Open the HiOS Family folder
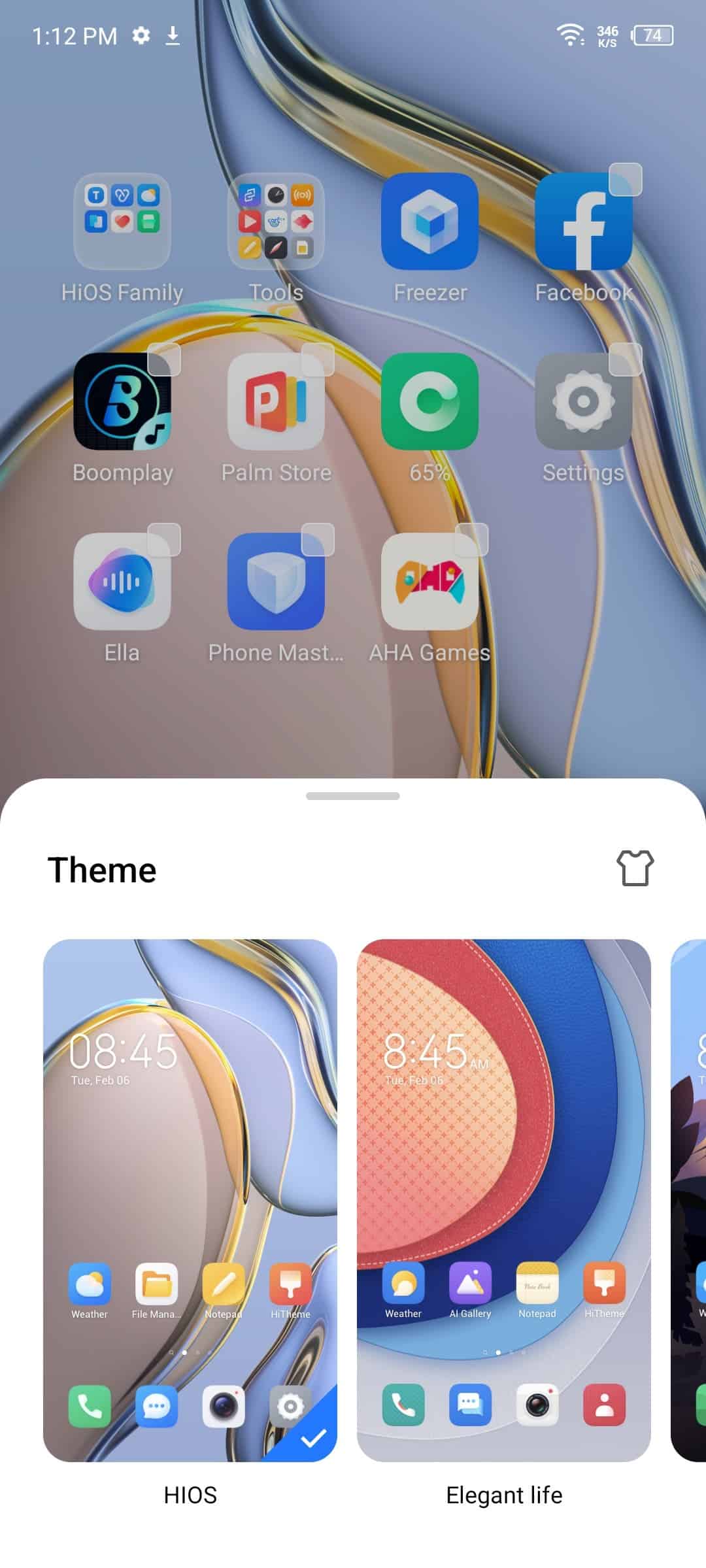This screenshot has height=1568, width=706. 122,222
